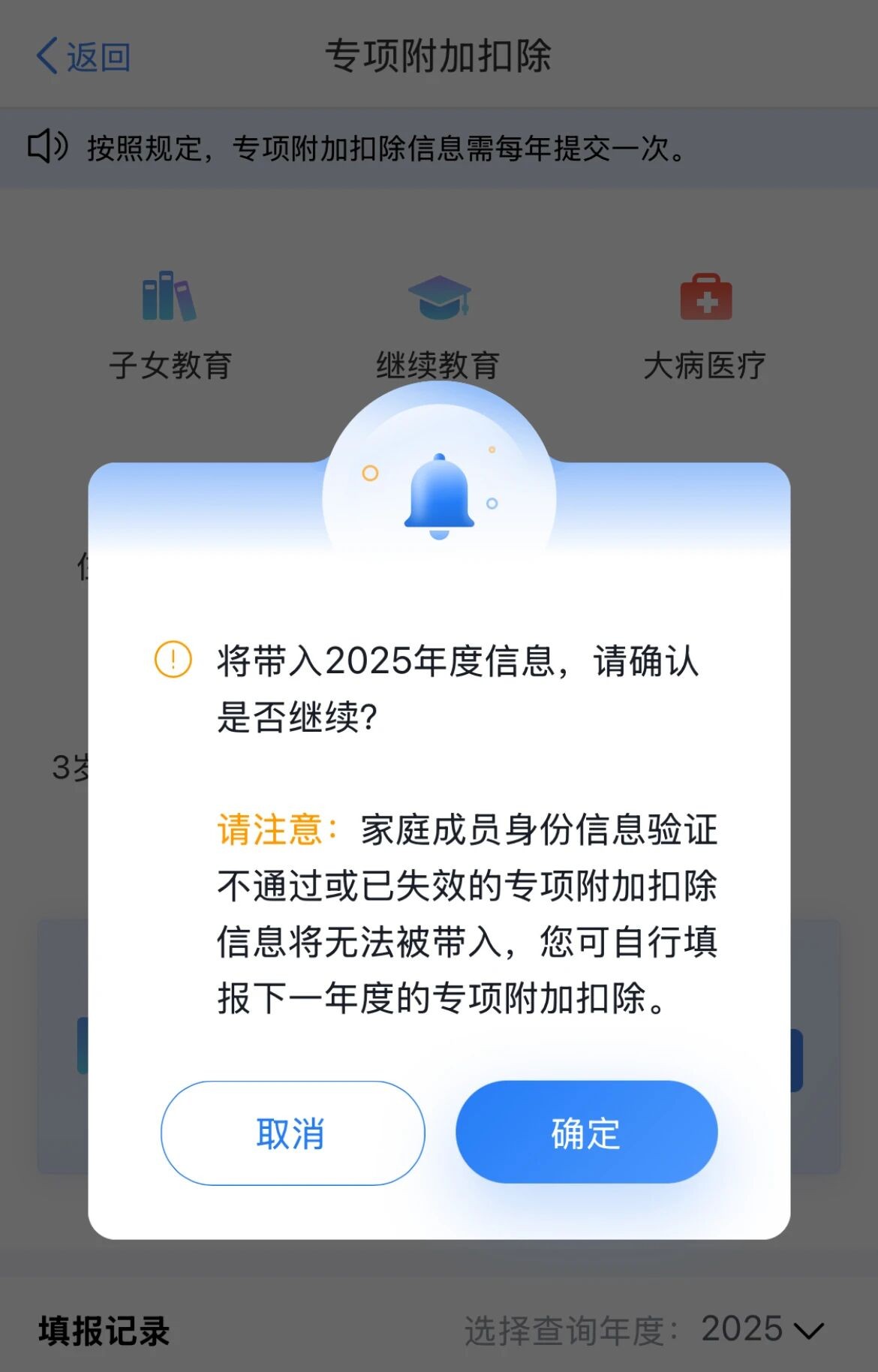Tap the dimmed area above the dialog
Screen dimensions: 878x1372
(x=439, y=218)
